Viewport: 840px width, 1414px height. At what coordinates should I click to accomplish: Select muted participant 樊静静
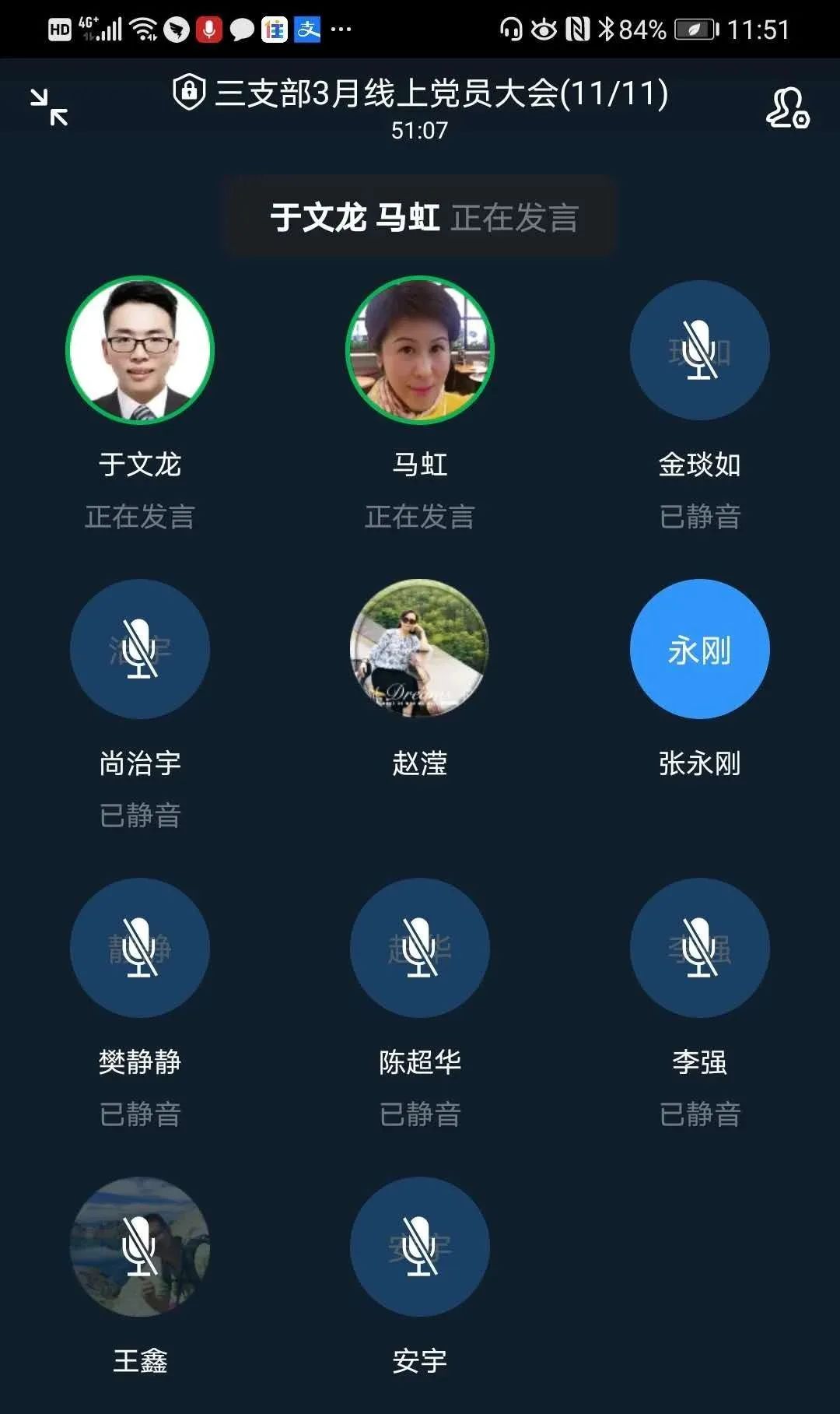(140, 948)
